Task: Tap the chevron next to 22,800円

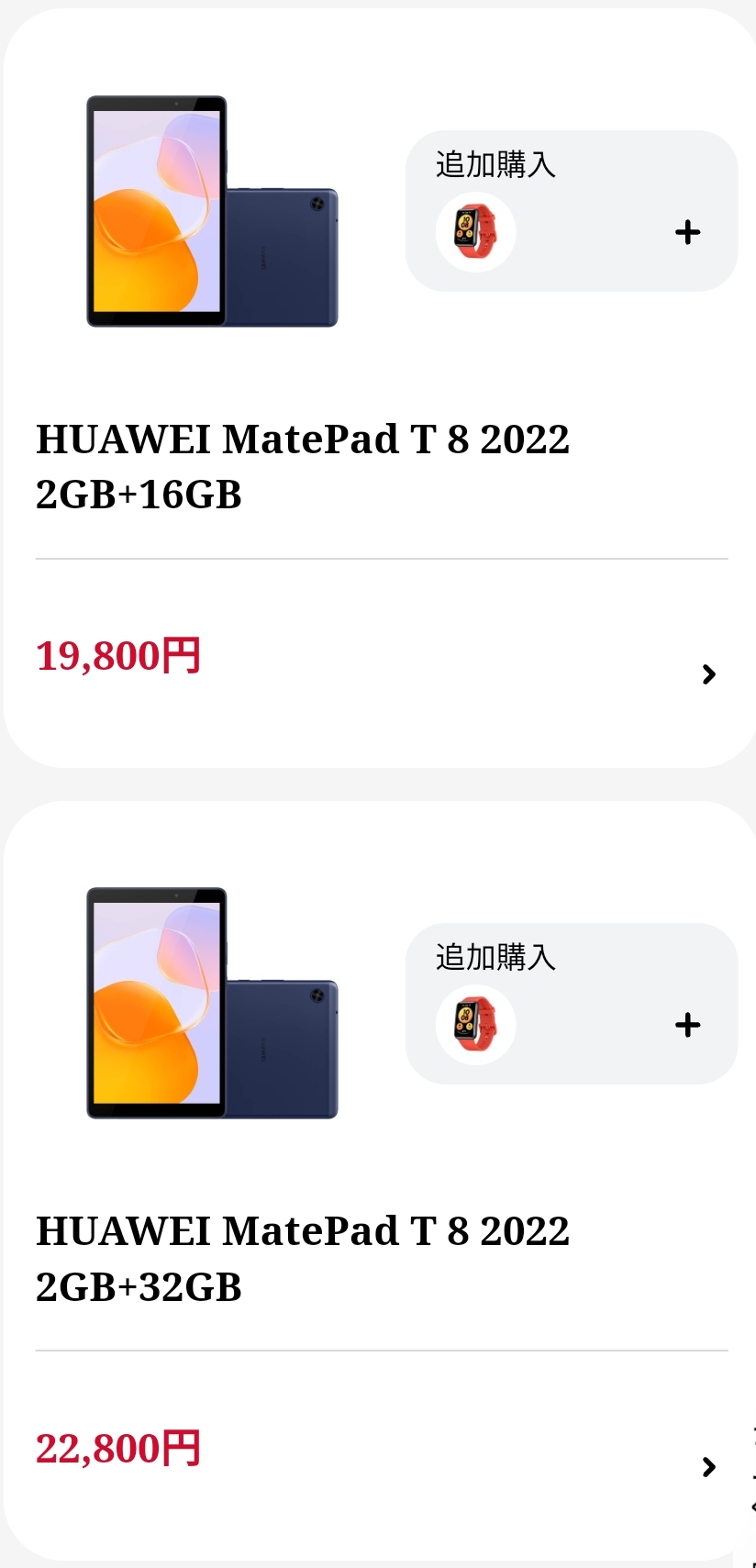Action: click(708, 1467)
